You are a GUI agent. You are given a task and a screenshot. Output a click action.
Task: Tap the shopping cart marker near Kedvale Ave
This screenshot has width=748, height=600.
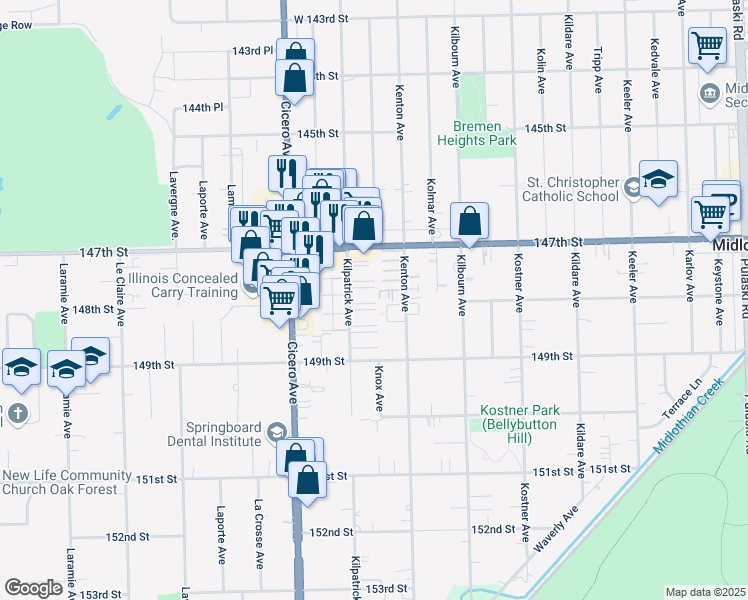click(707, 46)
